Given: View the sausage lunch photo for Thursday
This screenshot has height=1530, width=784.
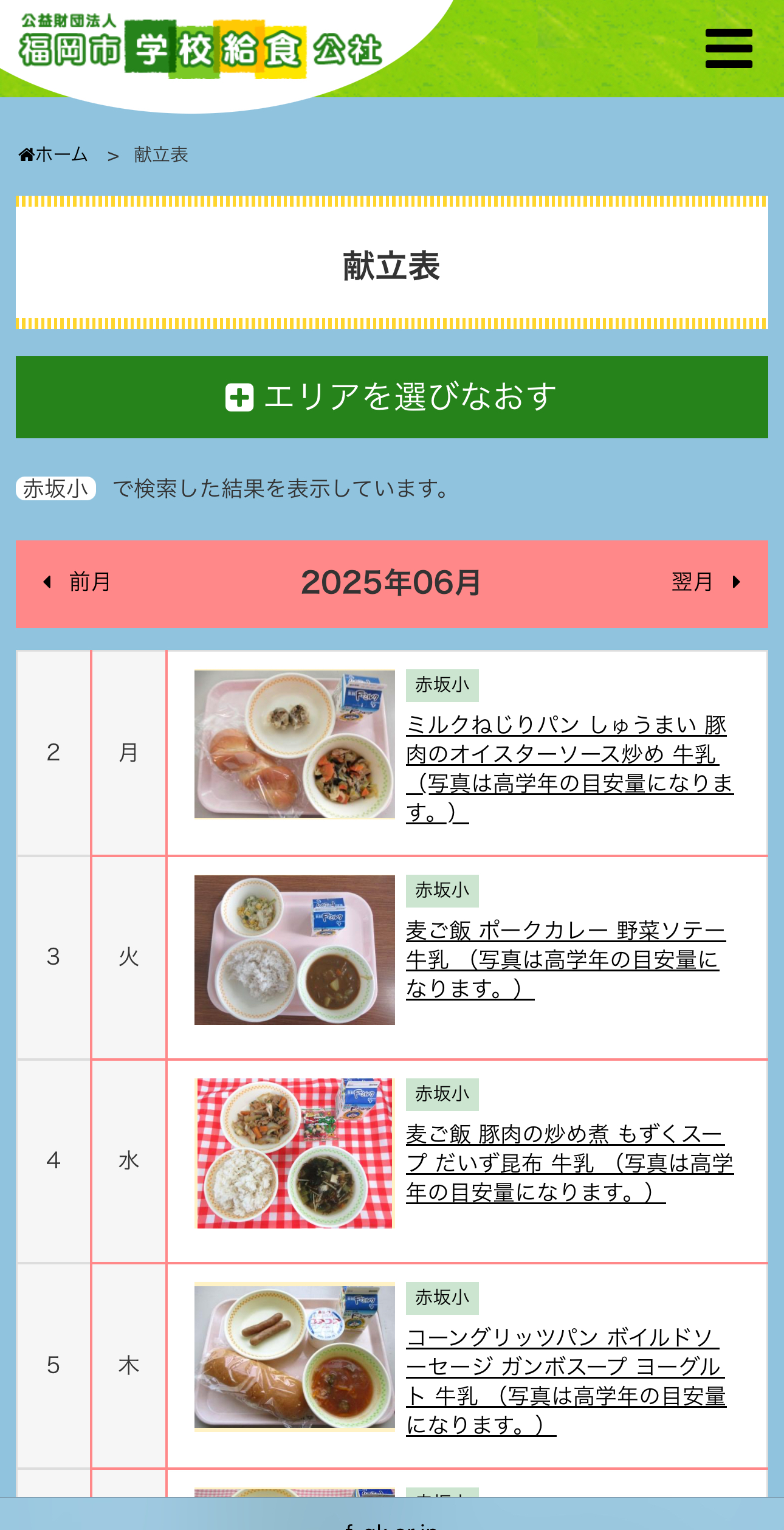Looking at the screenshot, I should (295, 1357).
